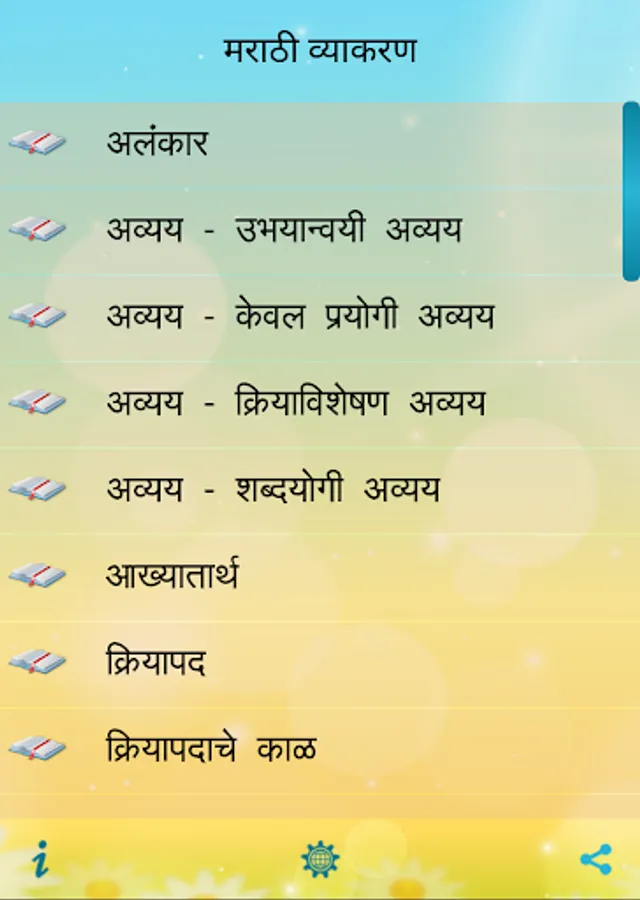This screenshot has width=640, height=900.
Task: Tap the globe icon at bottom center
Action: [320, 859]
